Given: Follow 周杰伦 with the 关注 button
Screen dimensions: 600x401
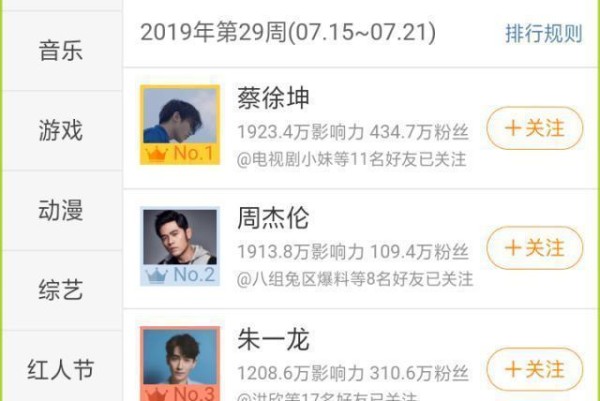Looking at the screenshot, I should 534,247.
